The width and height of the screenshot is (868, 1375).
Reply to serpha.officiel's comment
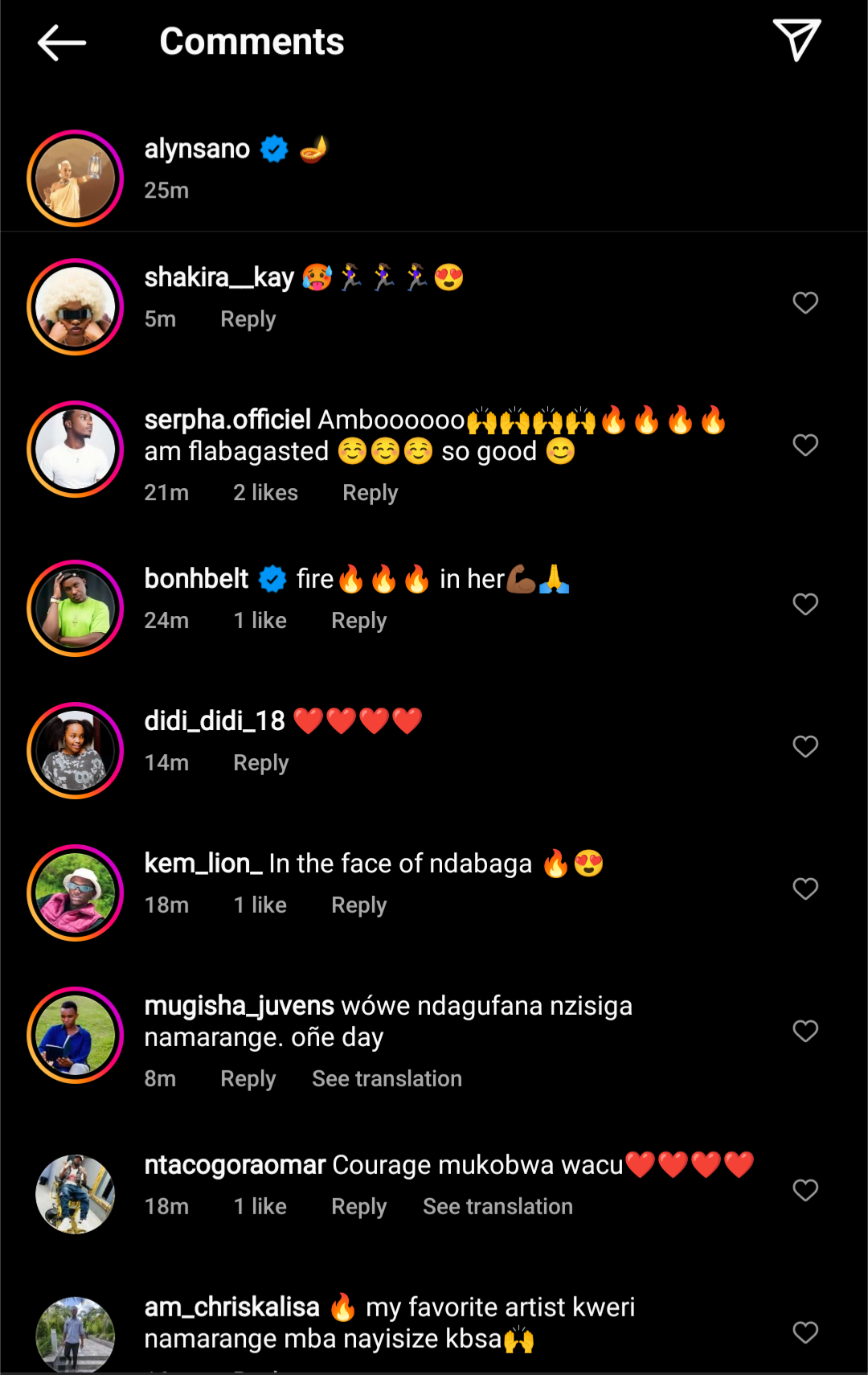[x=370, y=493]
